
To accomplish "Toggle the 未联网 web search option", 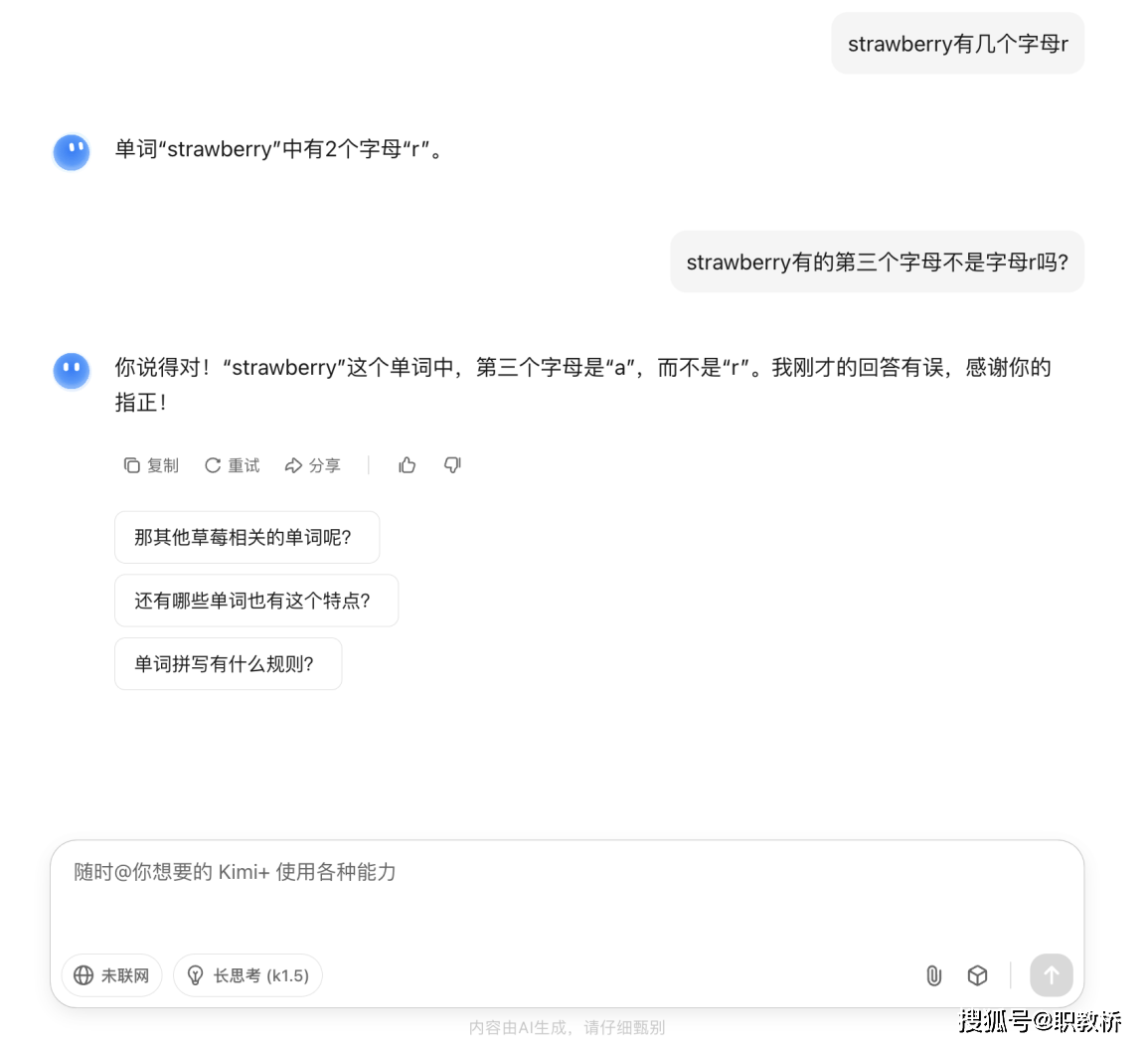I will [x=112, y=975].
